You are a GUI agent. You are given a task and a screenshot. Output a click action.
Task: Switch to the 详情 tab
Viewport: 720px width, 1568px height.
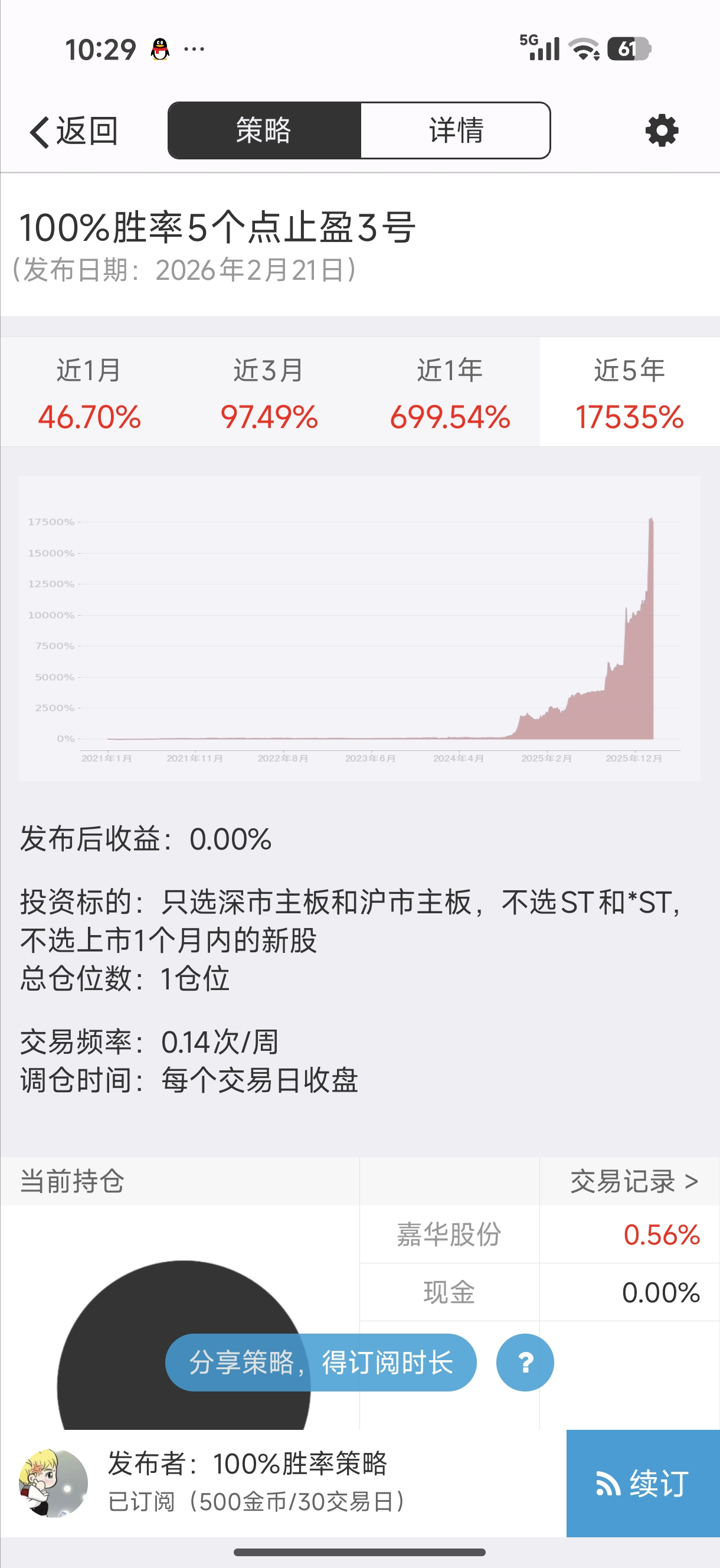coord(455,131)
